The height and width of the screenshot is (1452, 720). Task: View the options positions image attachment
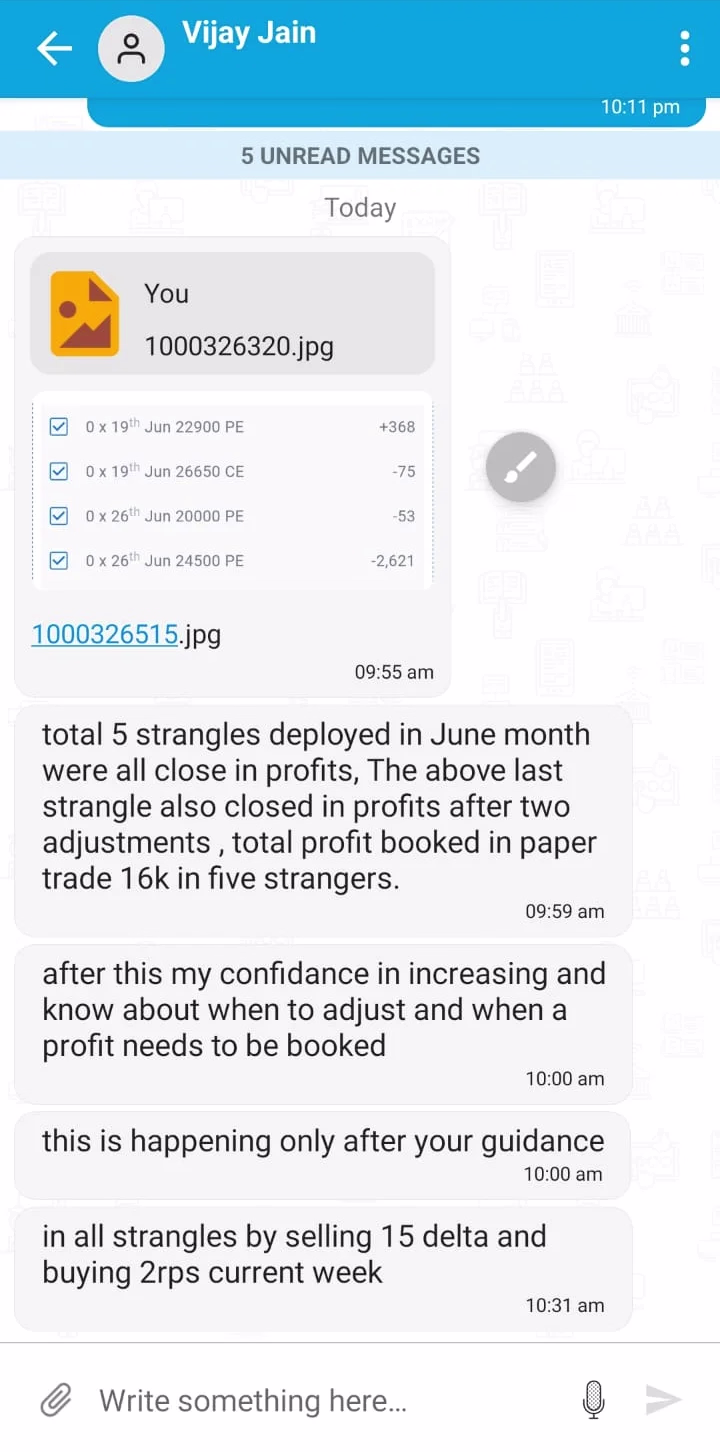click(x=232, y=493)
